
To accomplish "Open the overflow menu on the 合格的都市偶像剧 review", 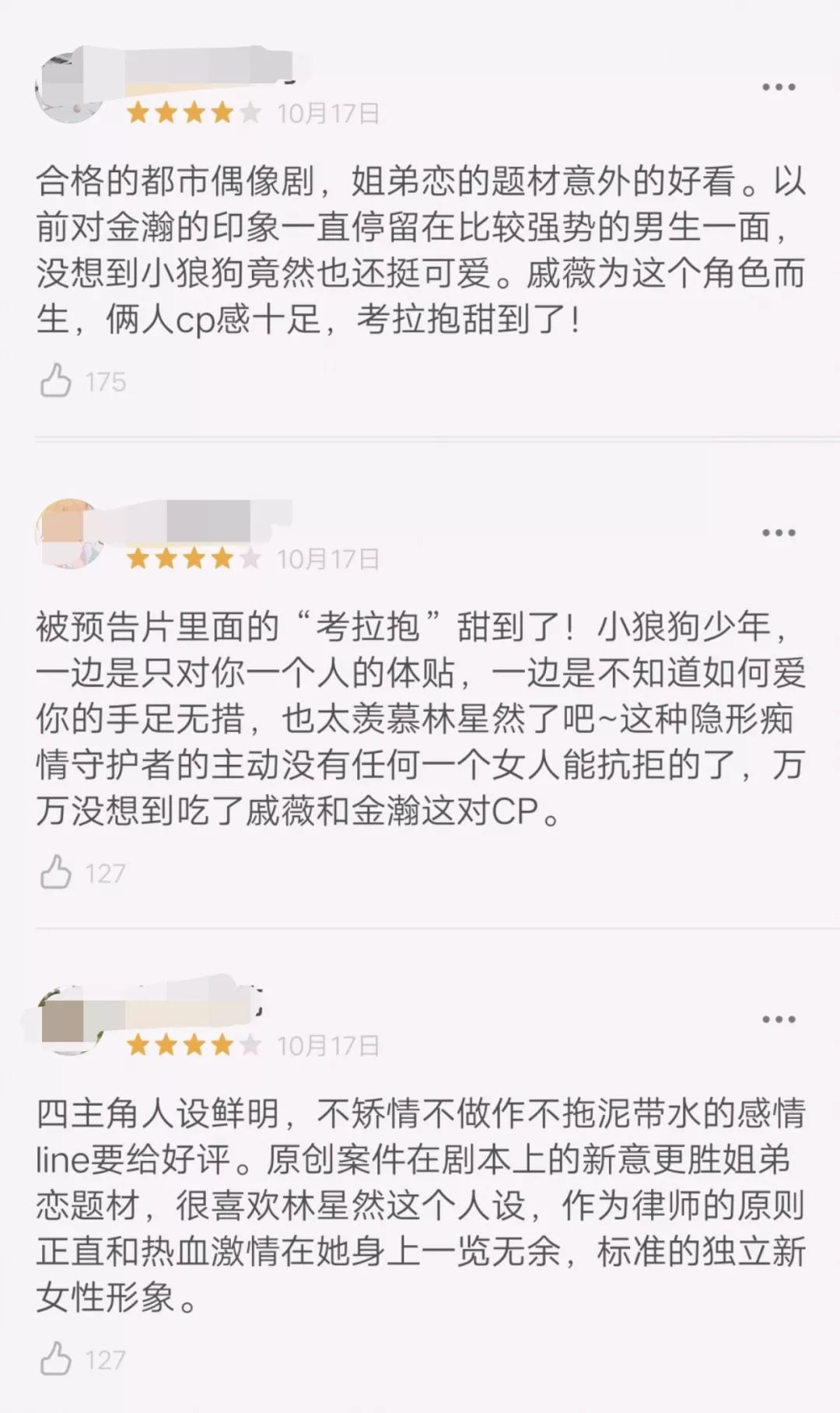I will [x=779, y=87].
